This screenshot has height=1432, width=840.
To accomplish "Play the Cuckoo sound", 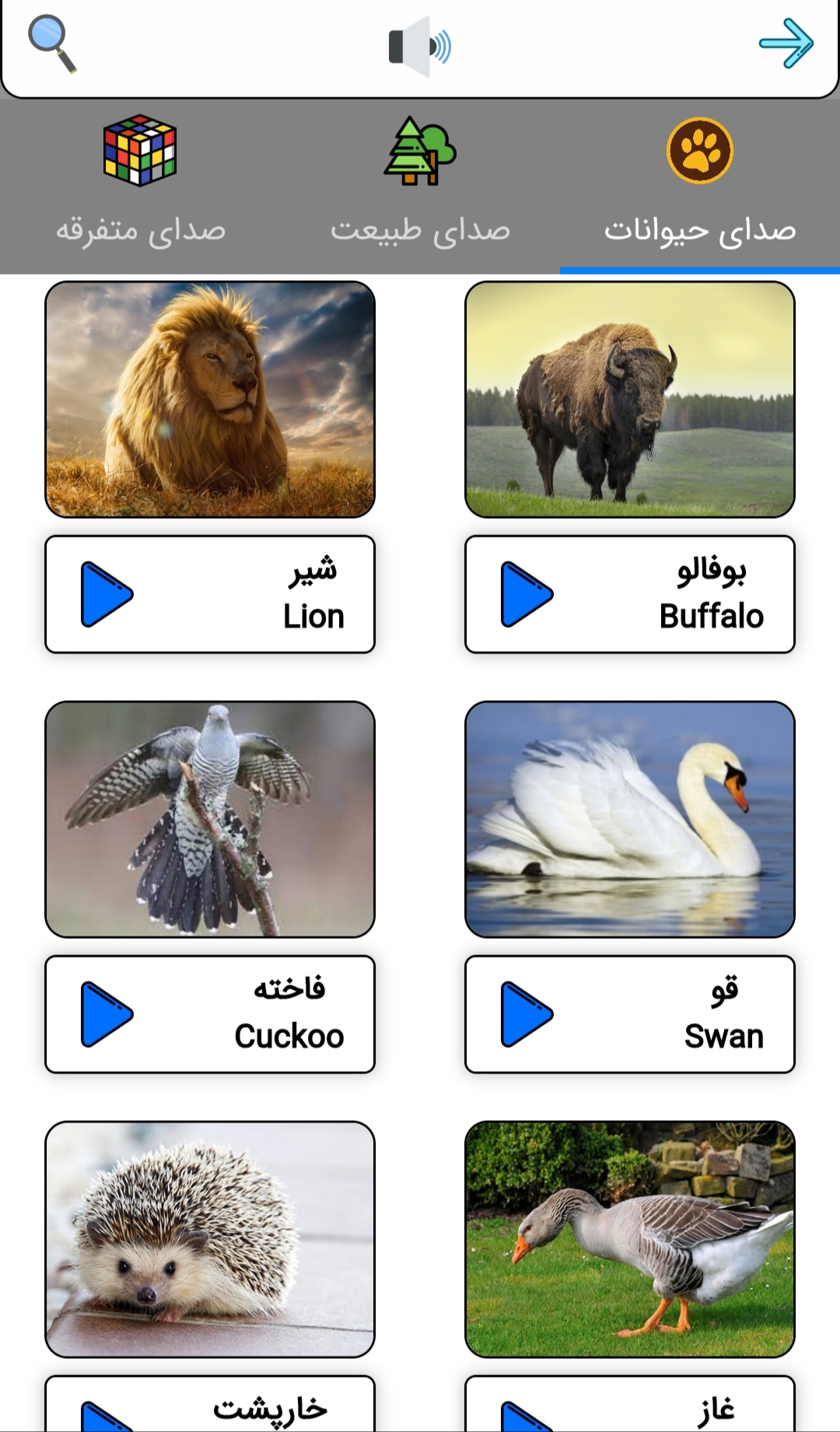I will [x=107, y=1014].
